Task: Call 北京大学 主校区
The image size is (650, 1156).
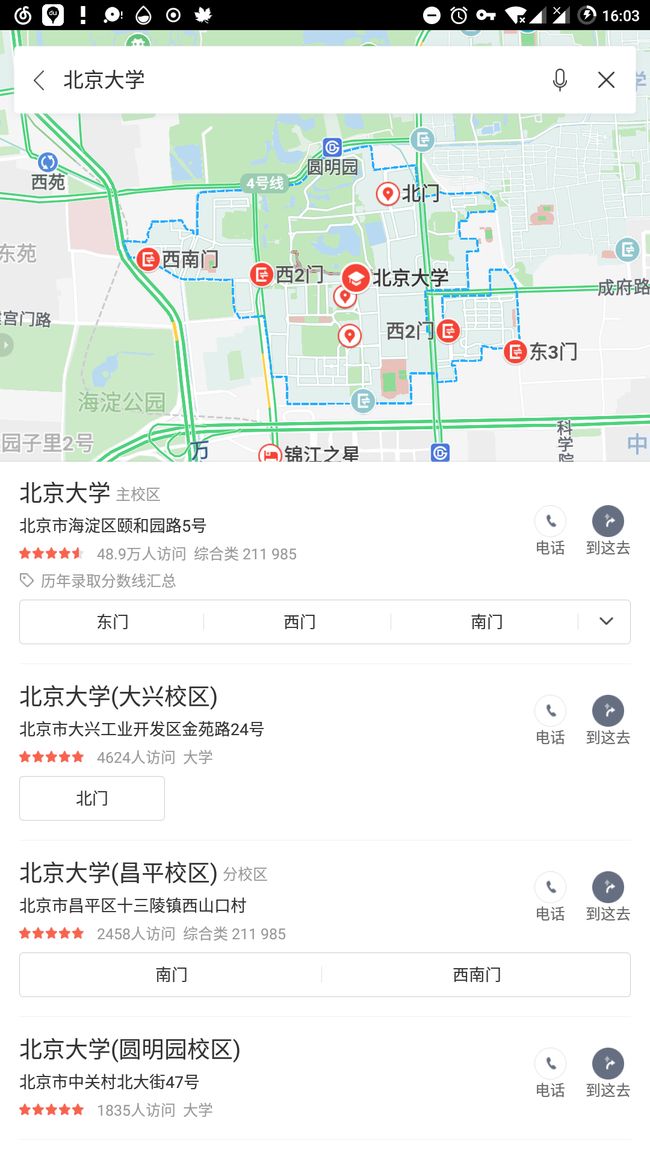Action: [x=551, y=531]
